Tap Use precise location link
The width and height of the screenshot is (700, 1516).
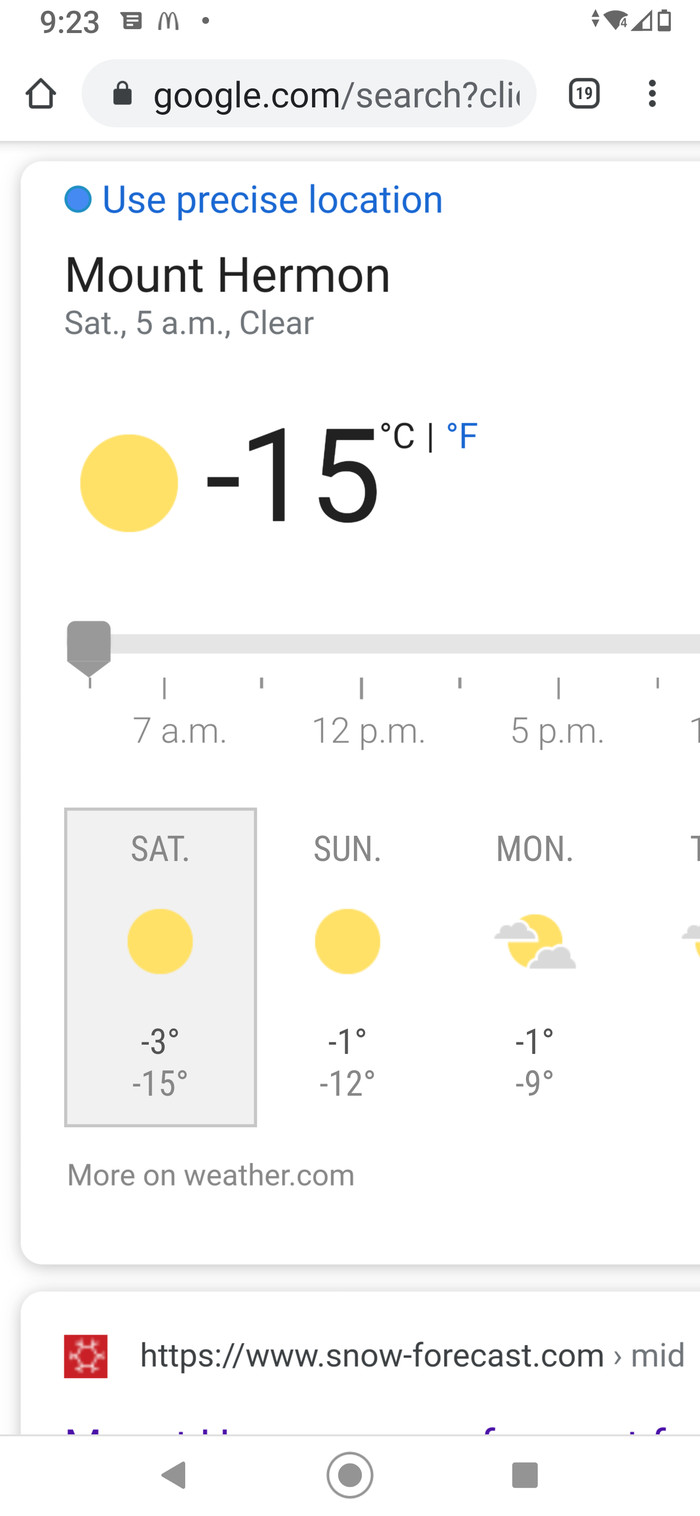[x=271, y=200]
